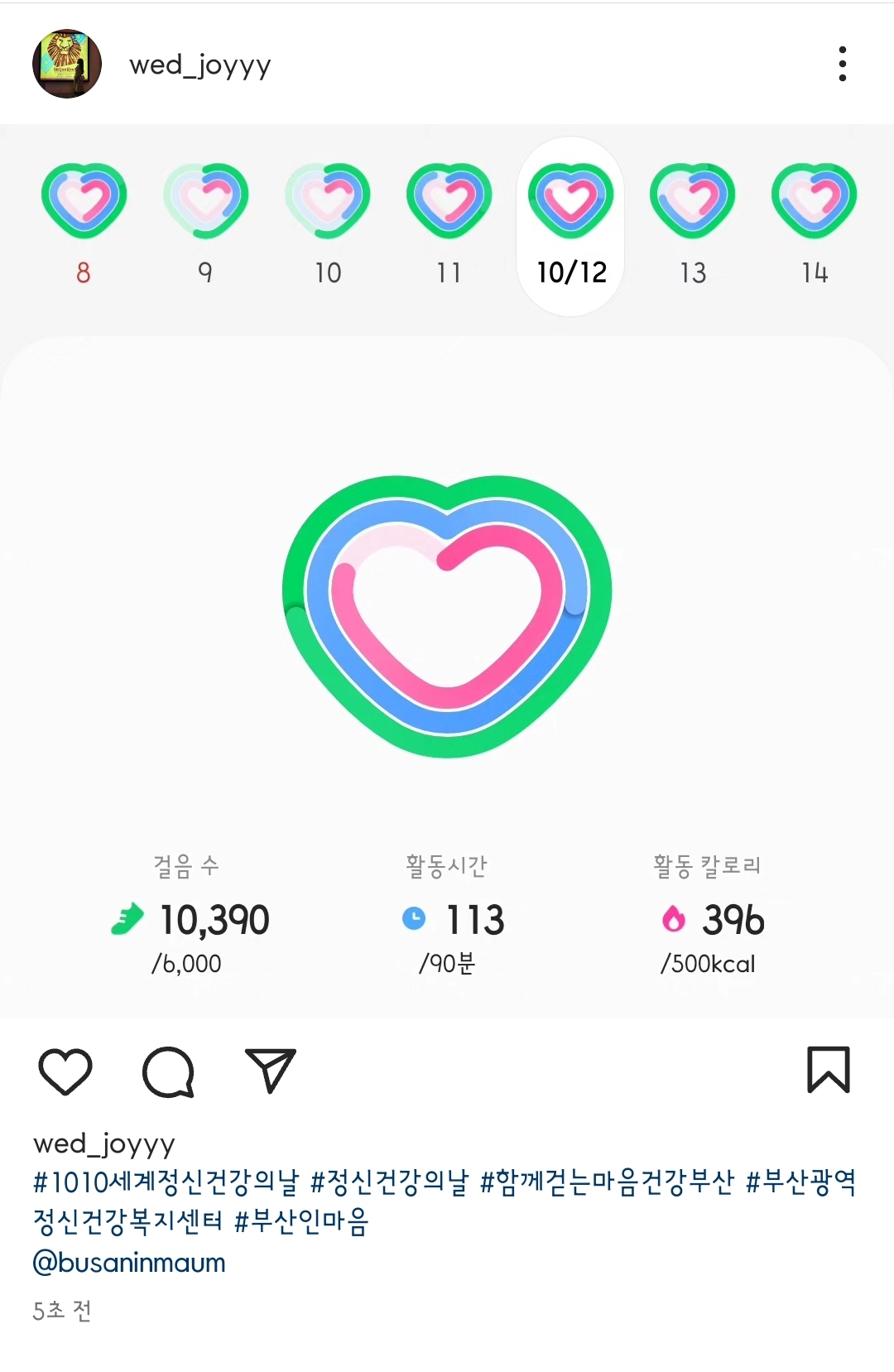
Task: Open wed_joyyy's profile picture
Action: coord(66,64)
